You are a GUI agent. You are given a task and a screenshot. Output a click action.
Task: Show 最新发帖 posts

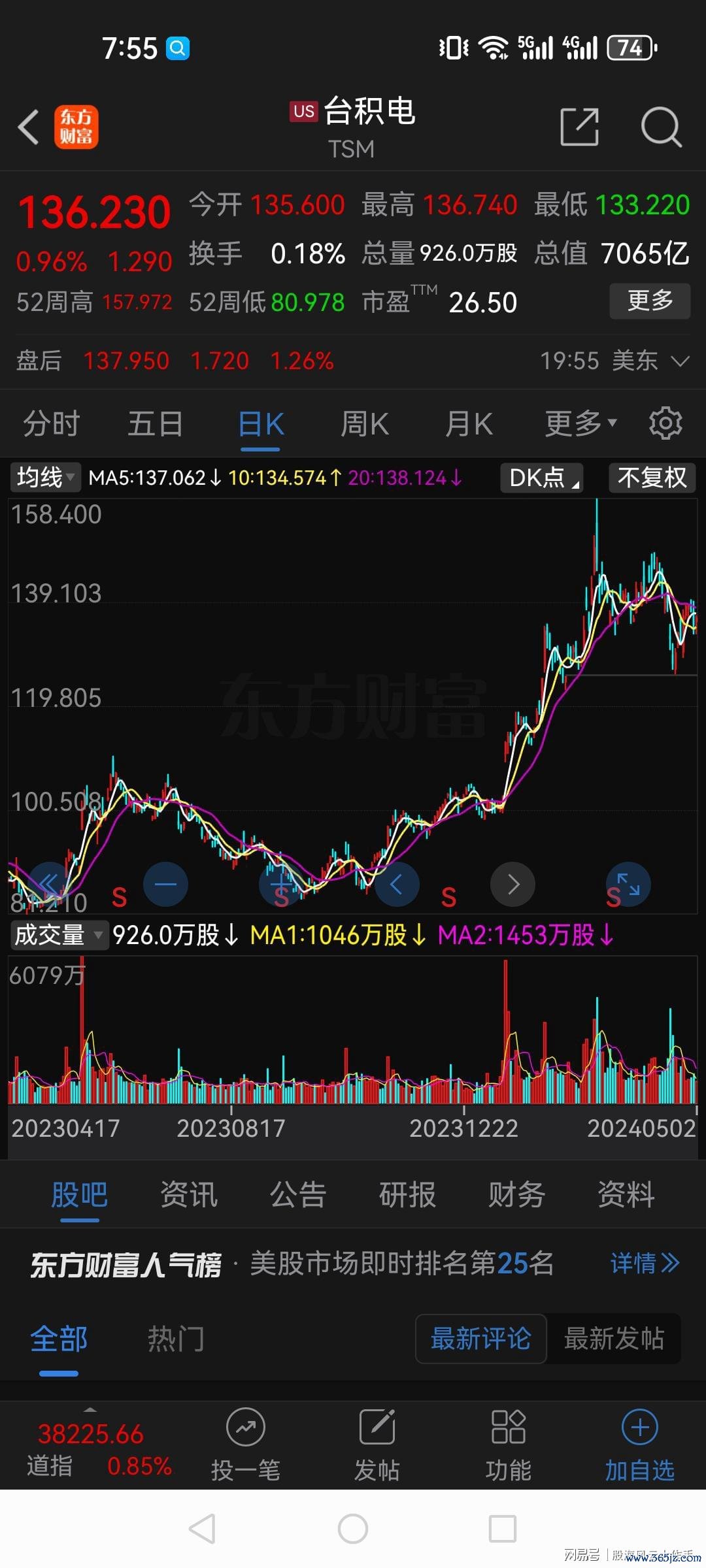pyautogui.click(x=613, y=1339)
